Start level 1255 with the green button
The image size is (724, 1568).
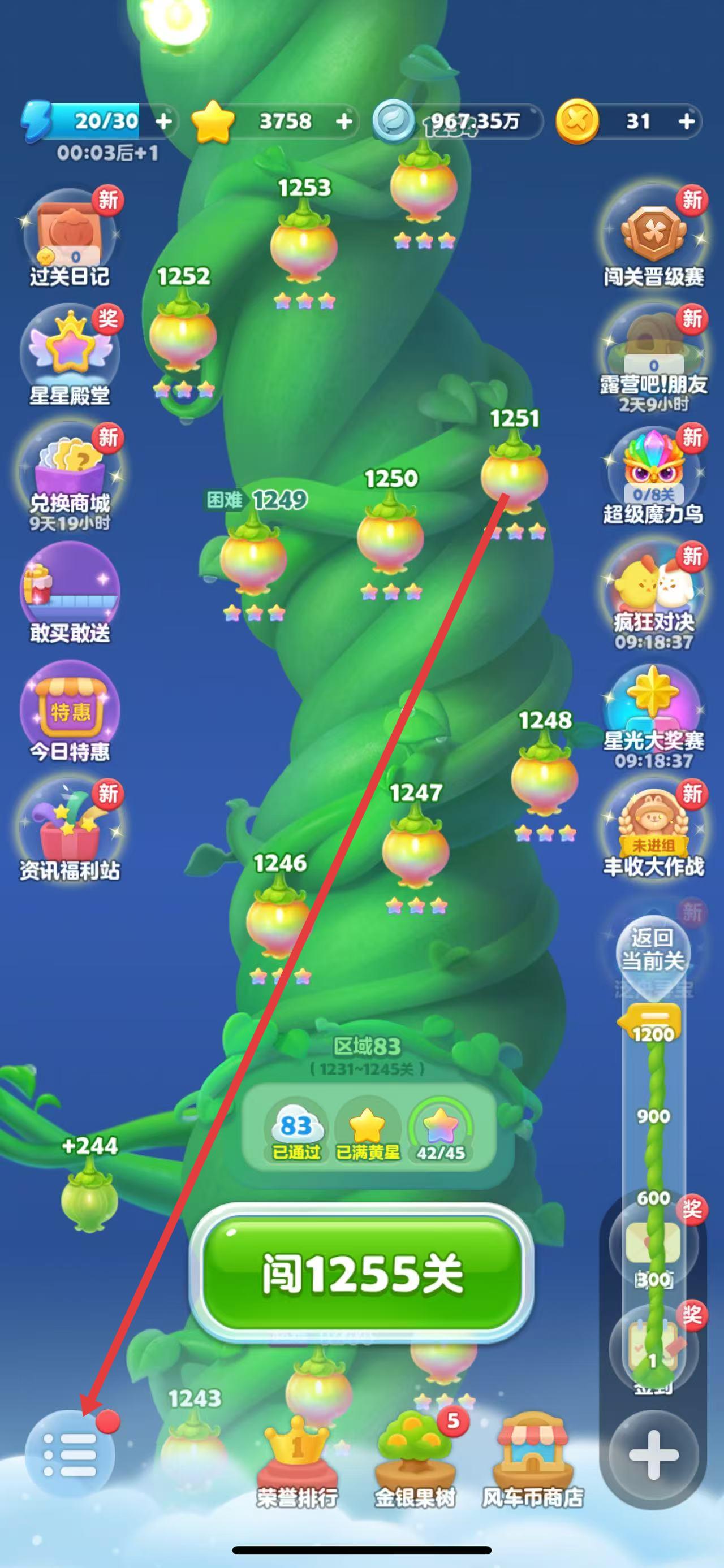pos(361,1274)
